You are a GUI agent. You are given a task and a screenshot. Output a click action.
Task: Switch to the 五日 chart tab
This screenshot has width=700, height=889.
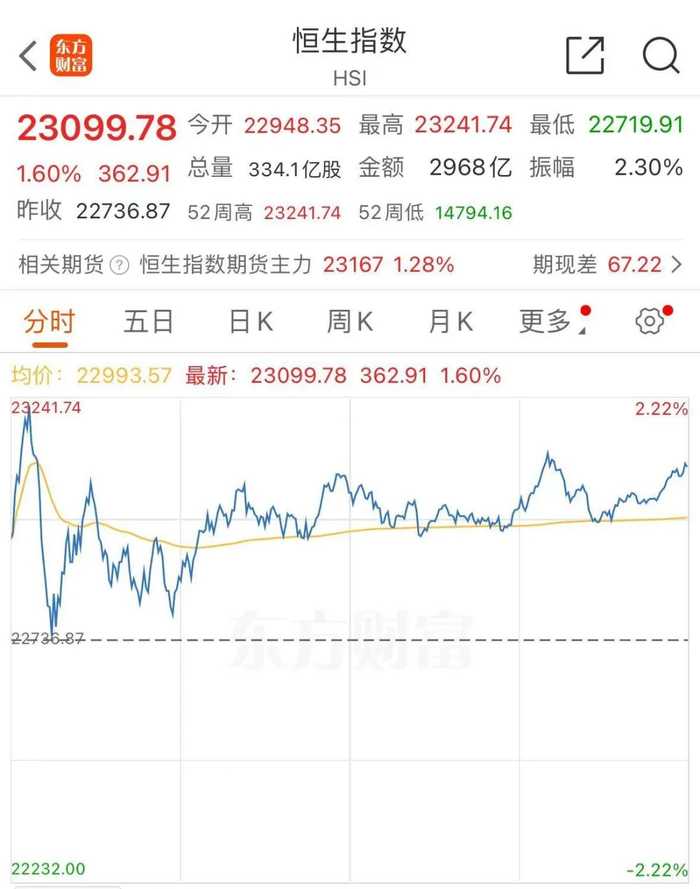(149, 321)
